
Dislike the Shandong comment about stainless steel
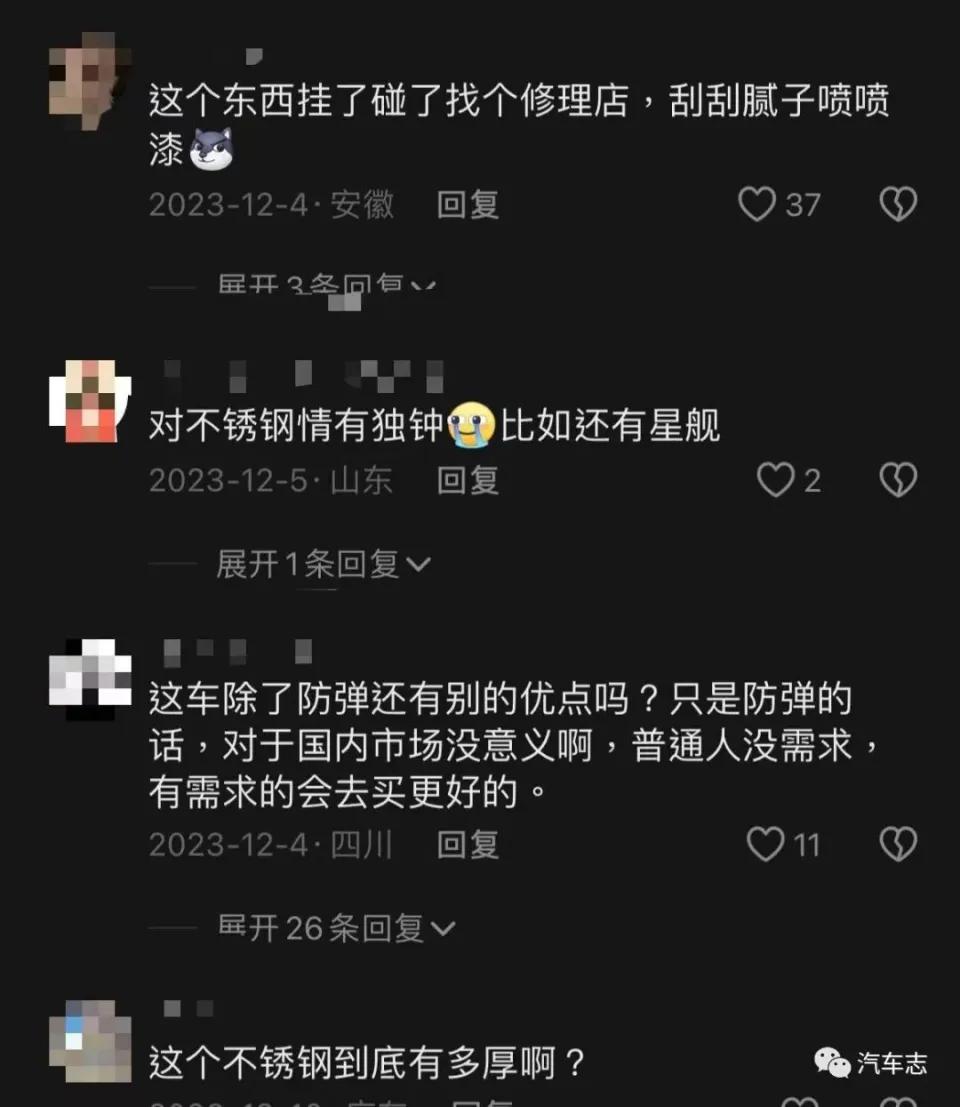897,481
